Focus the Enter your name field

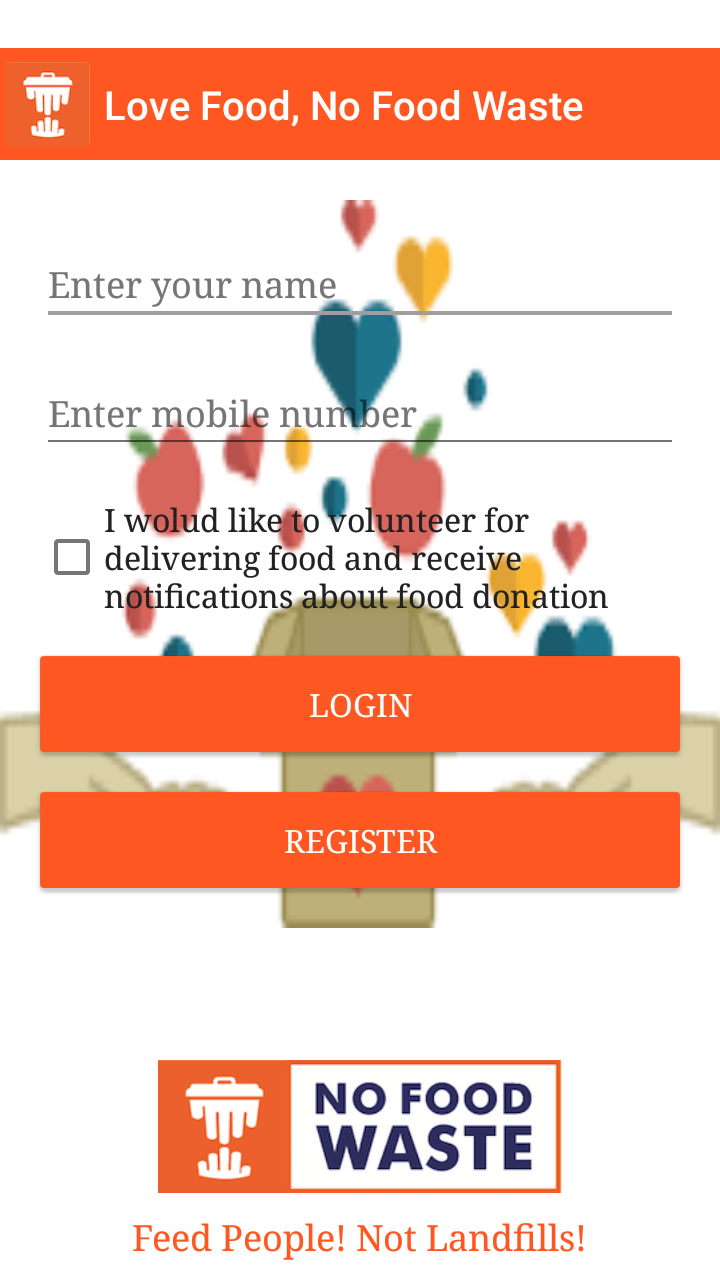click(x=360, y=286)
